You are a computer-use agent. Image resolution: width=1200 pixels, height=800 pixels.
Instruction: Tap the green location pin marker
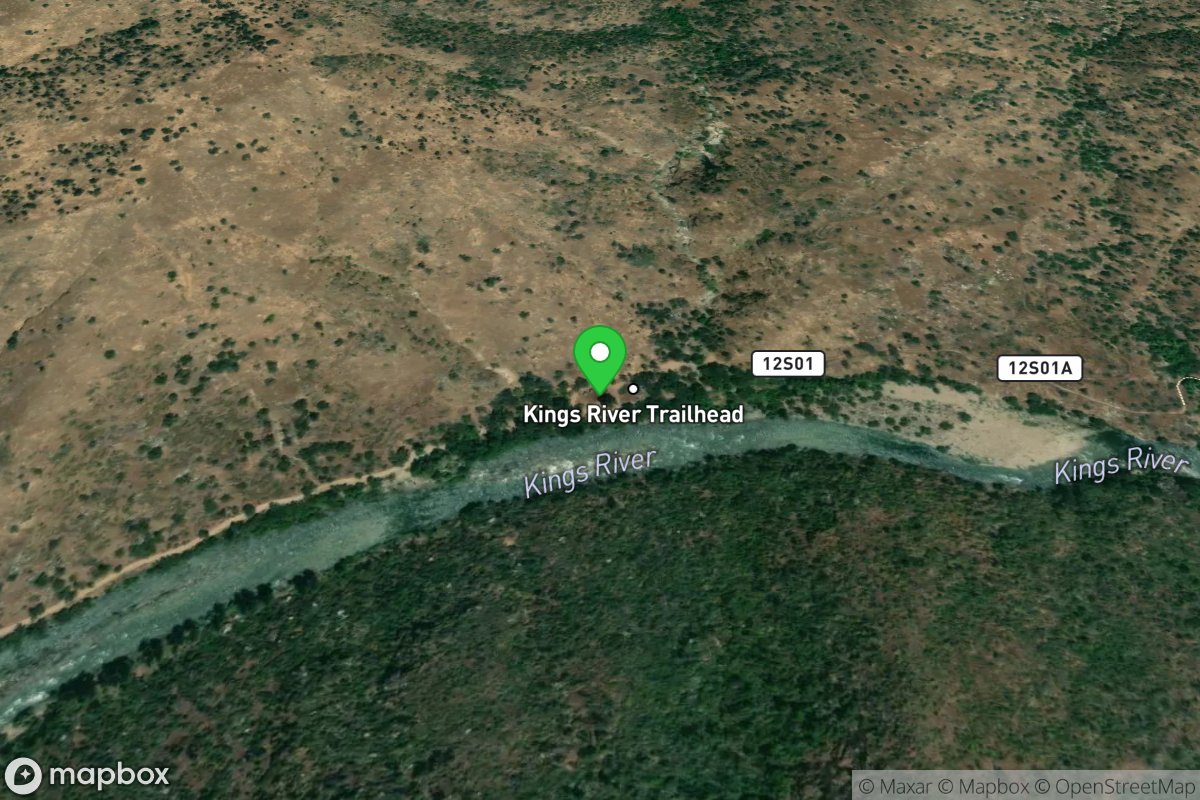tap(599, 357)
